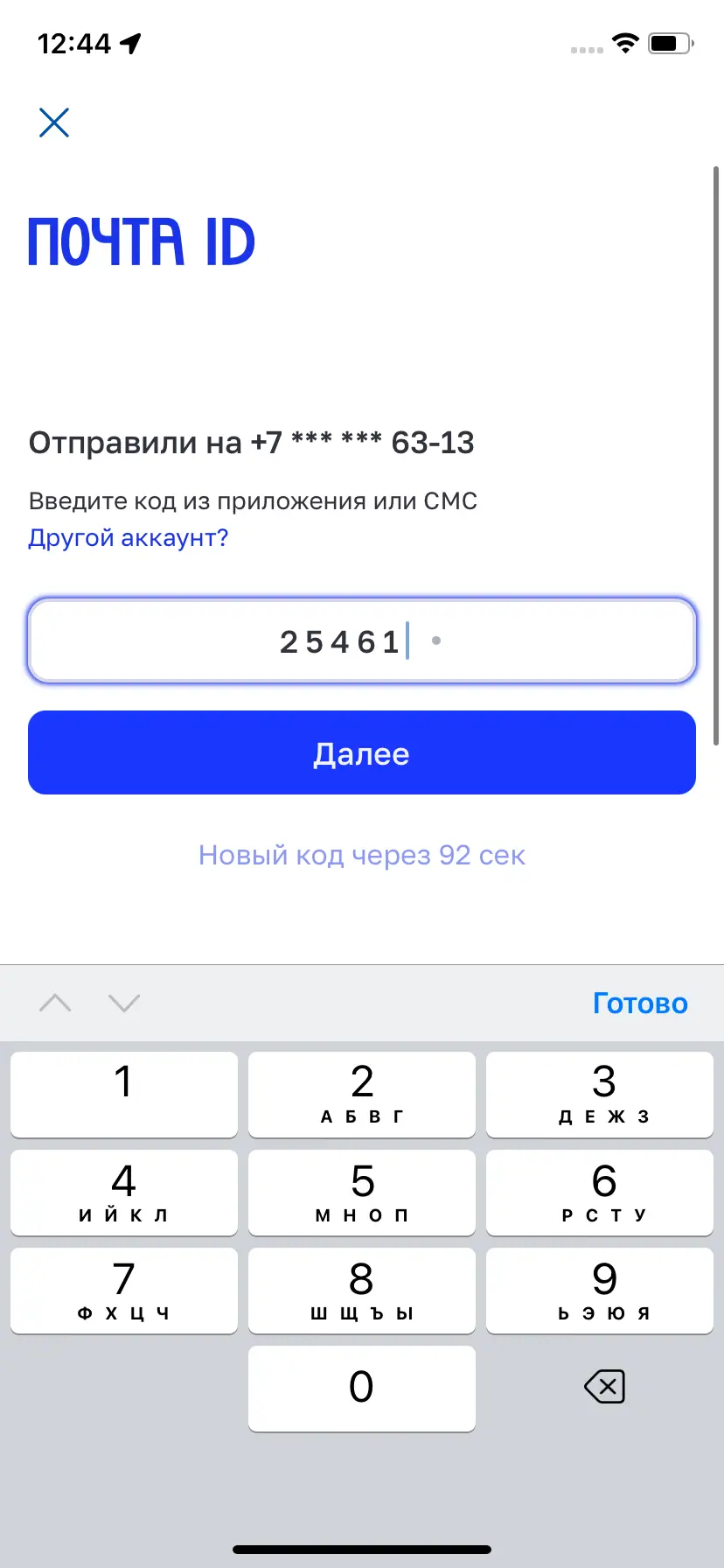Close the Почта ID login screen
Screen dimensions: 724x1568
tap(54, 123)
